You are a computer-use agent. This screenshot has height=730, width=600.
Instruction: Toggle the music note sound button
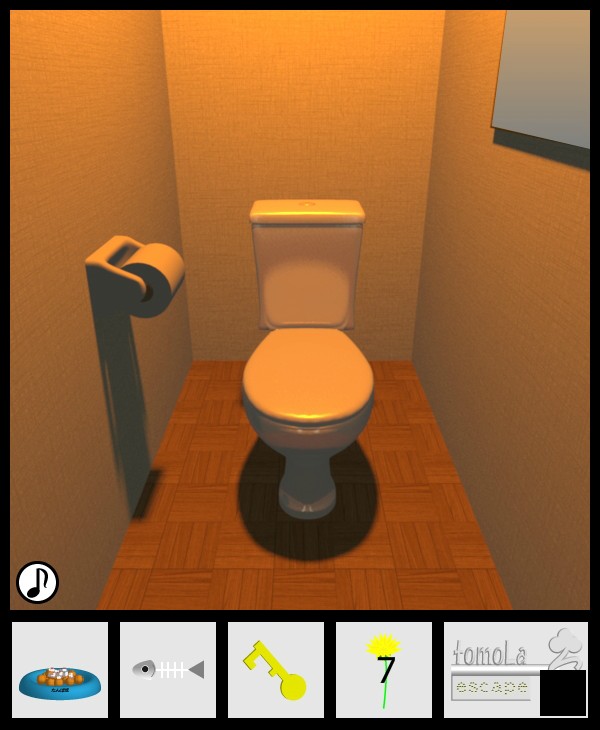click(x=37, y=582)
